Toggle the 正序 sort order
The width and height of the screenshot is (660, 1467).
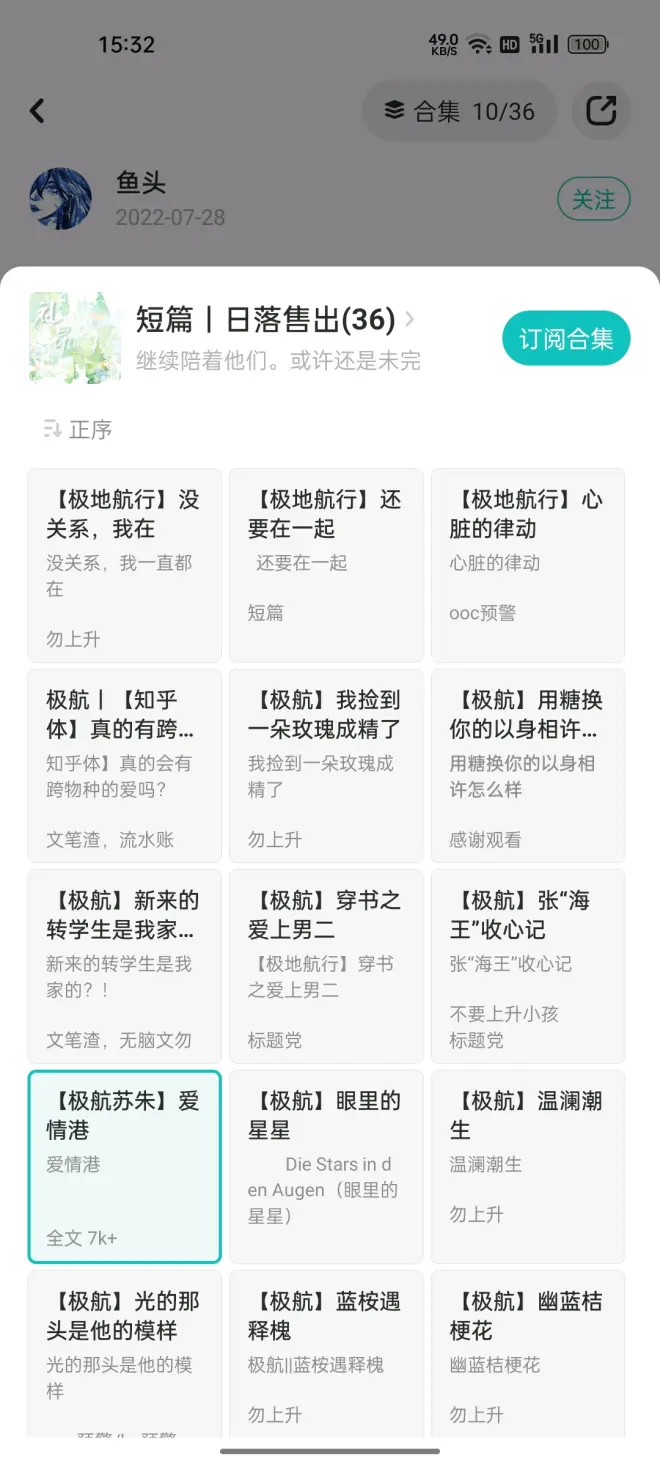(78, 430)
